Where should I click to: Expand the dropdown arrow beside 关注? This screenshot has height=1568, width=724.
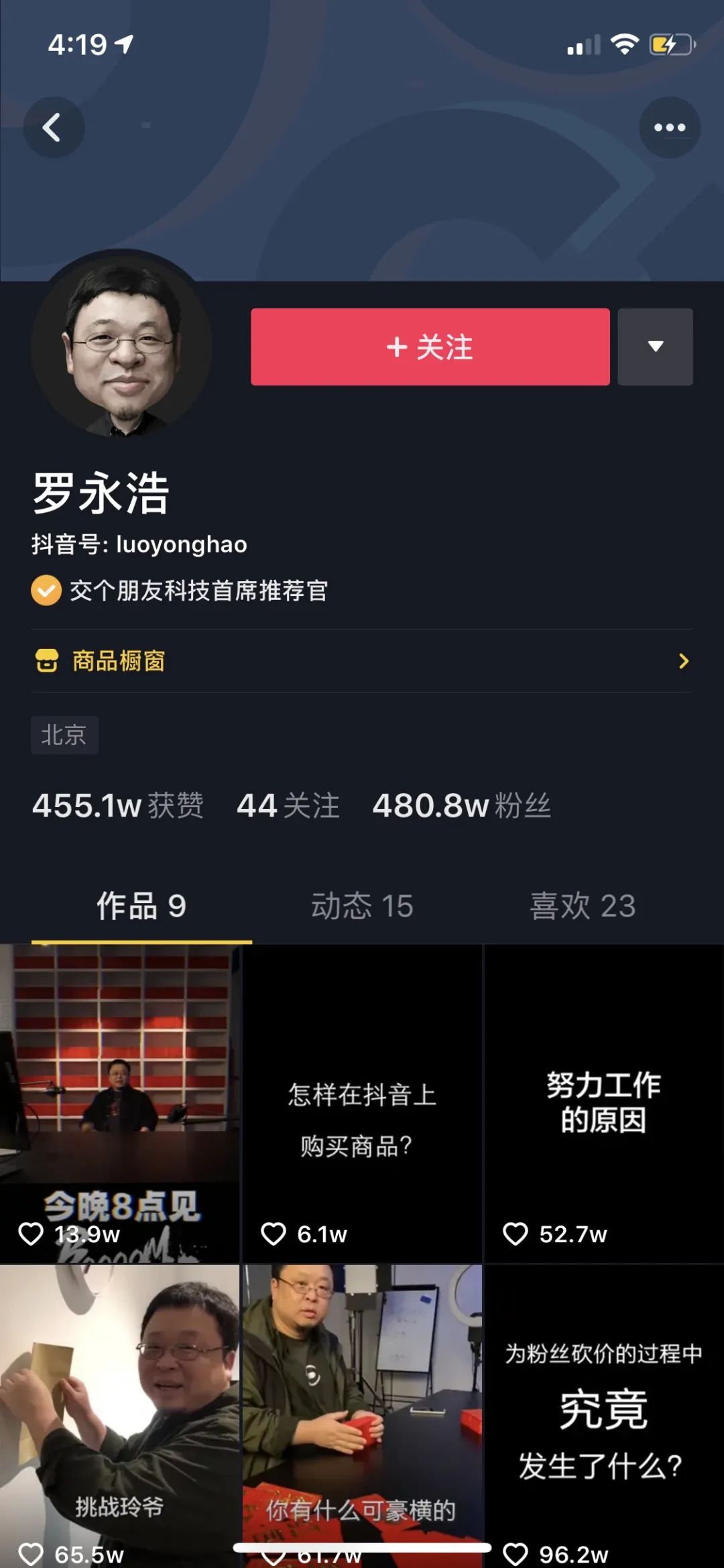pyautogui.click(x=655, y=347)
